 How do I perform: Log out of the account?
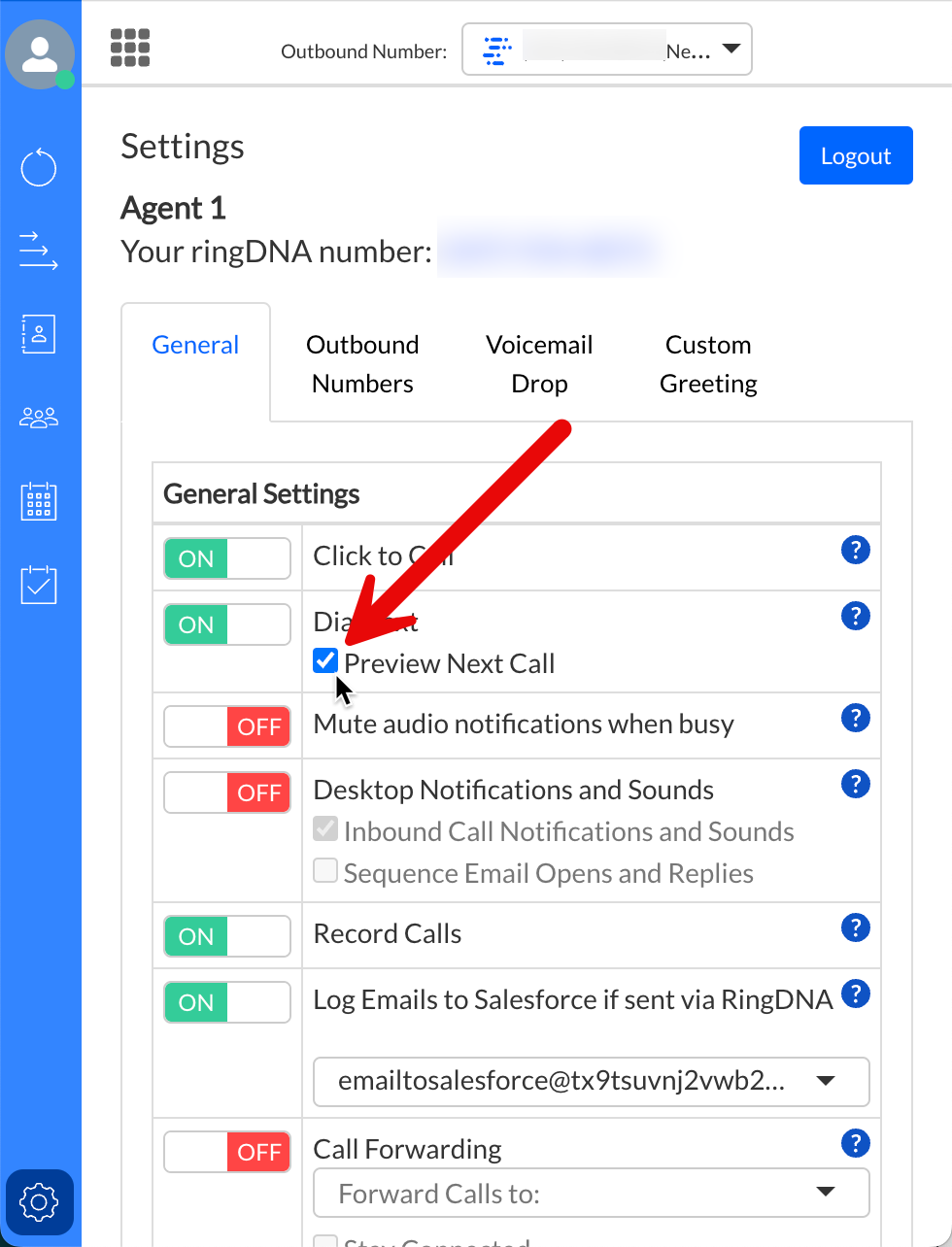(855, 155)
